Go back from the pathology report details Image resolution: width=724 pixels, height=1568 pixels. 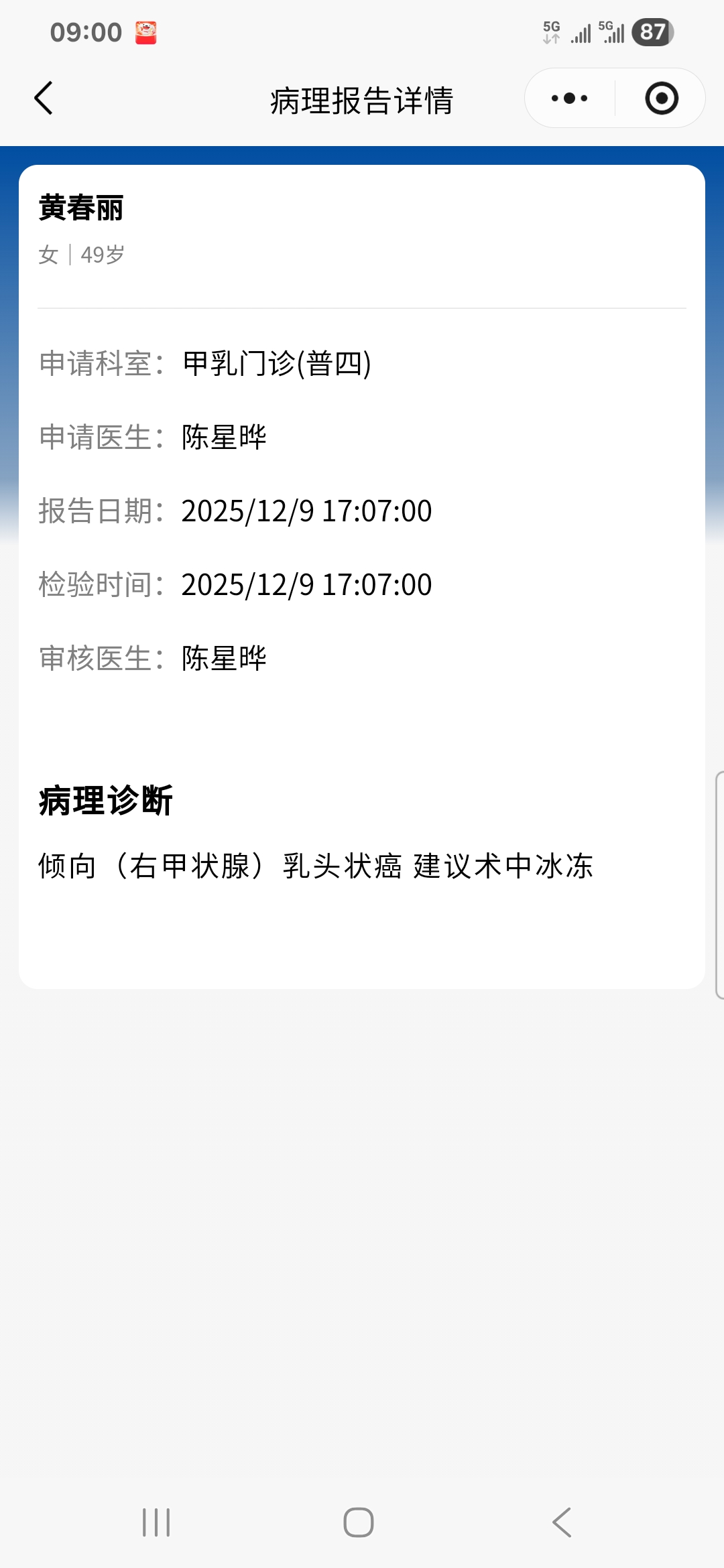click(44, 99)
